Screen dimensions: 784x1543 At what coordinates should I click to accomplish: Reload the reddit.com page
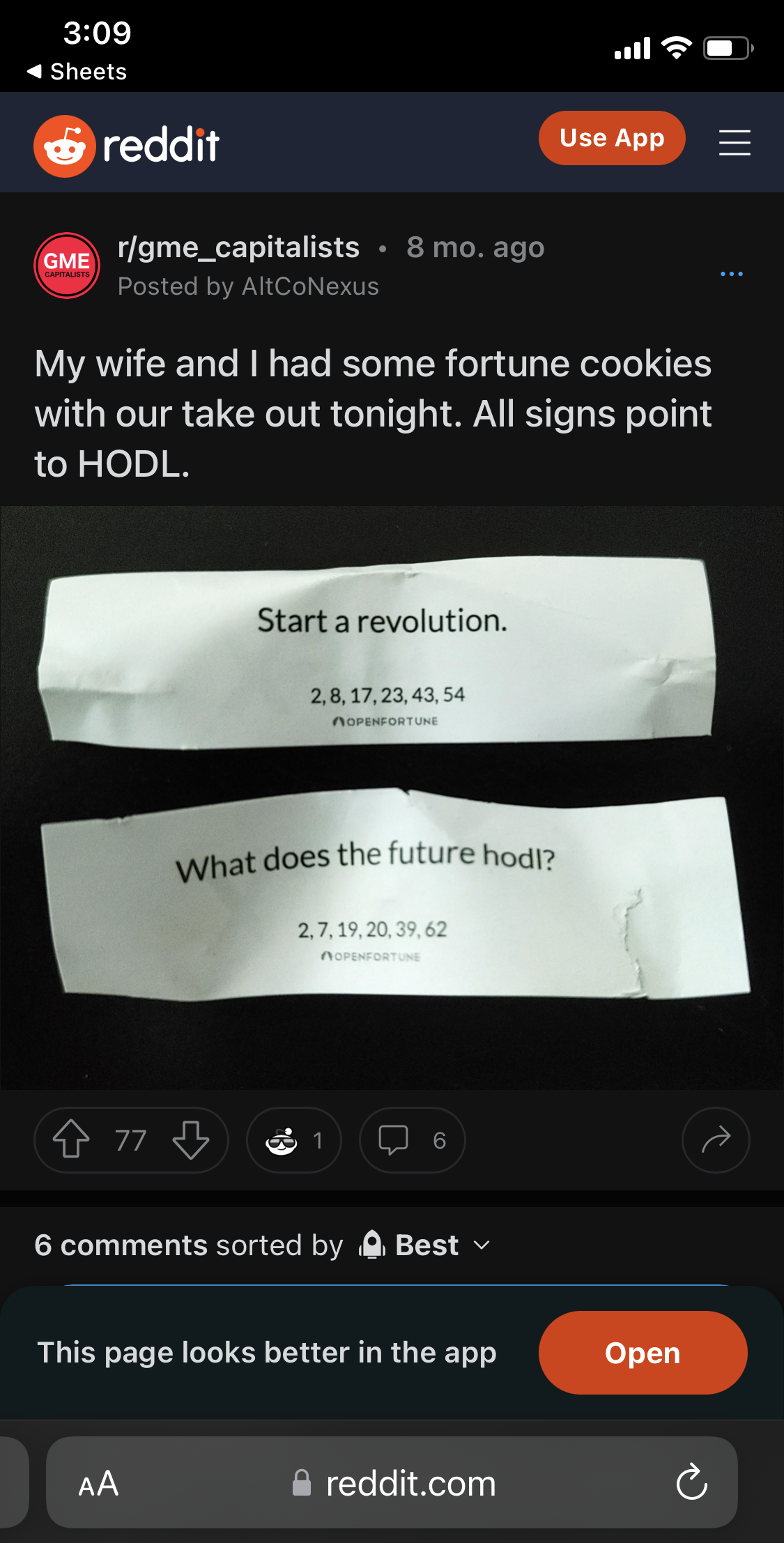click(691, 1482)
